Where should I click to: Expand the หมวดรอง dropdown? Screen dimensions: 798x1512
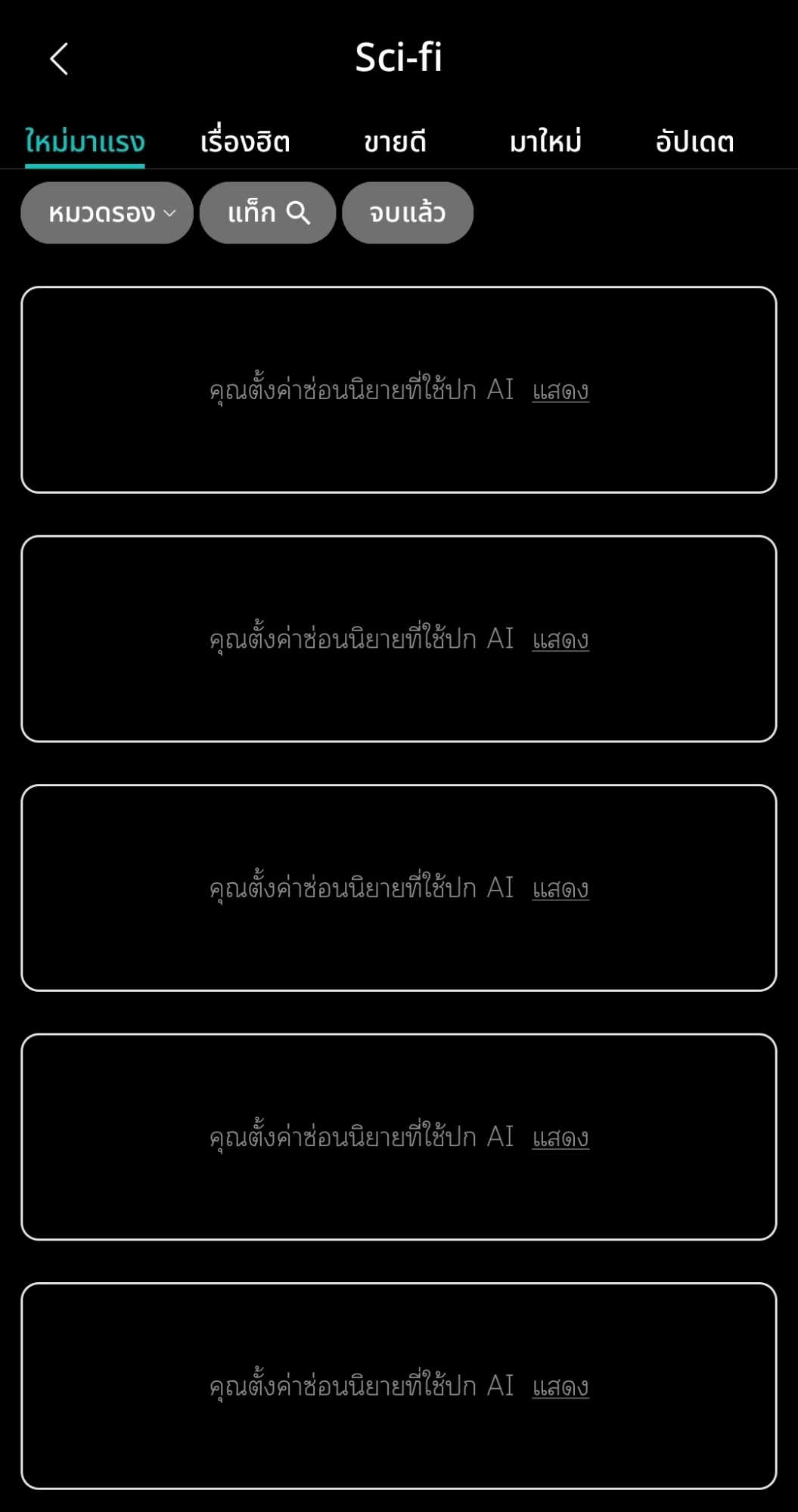pos(107,213)
